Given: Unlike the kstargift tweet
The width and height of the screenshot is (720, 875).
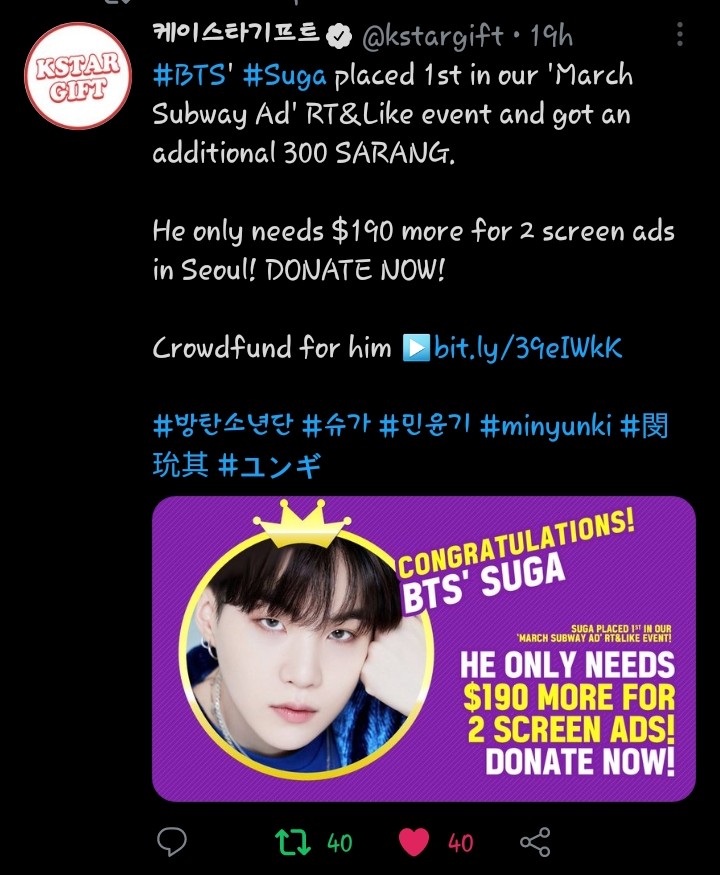Looking at the screenshot, I should tap(415, 842).
